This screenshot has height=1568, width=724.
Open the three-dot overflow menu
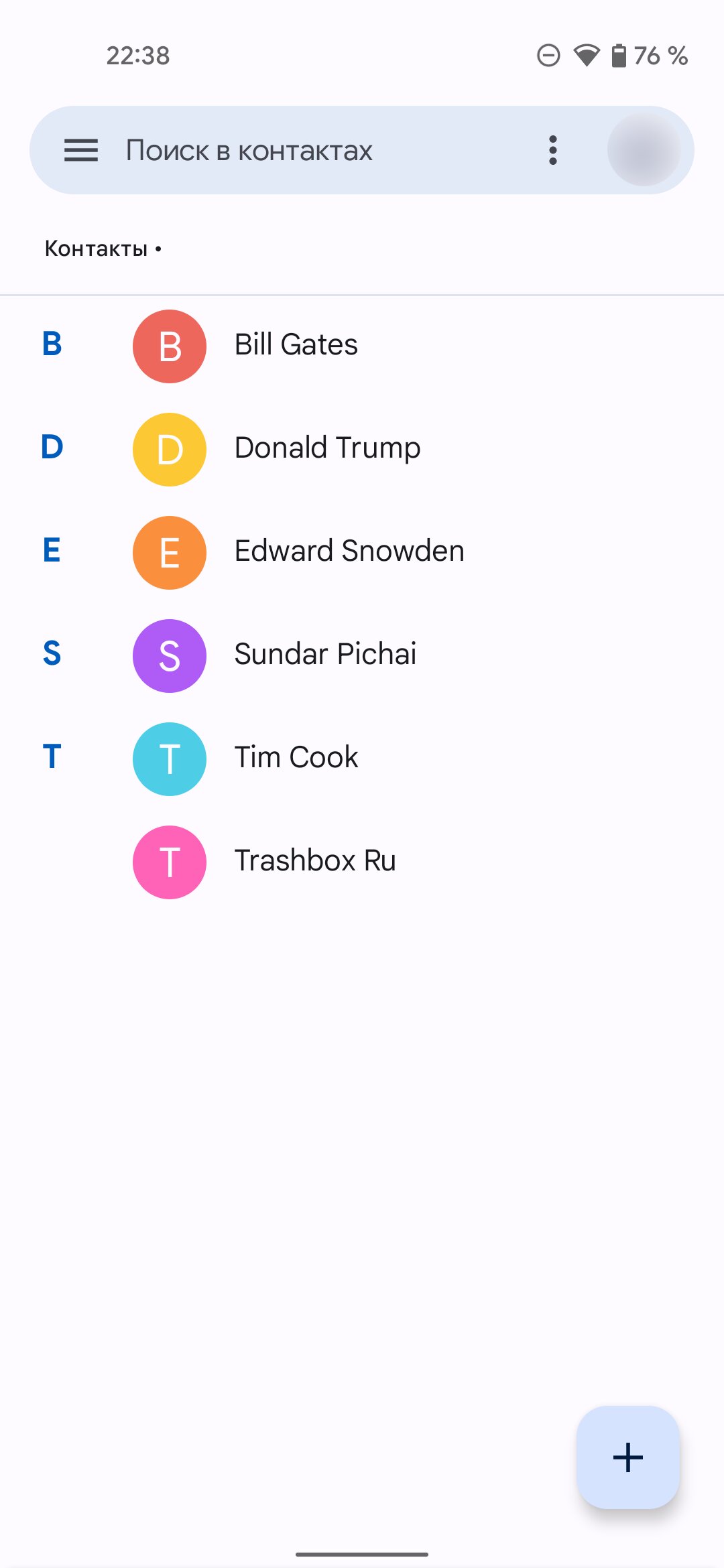(x=553, y=150)
